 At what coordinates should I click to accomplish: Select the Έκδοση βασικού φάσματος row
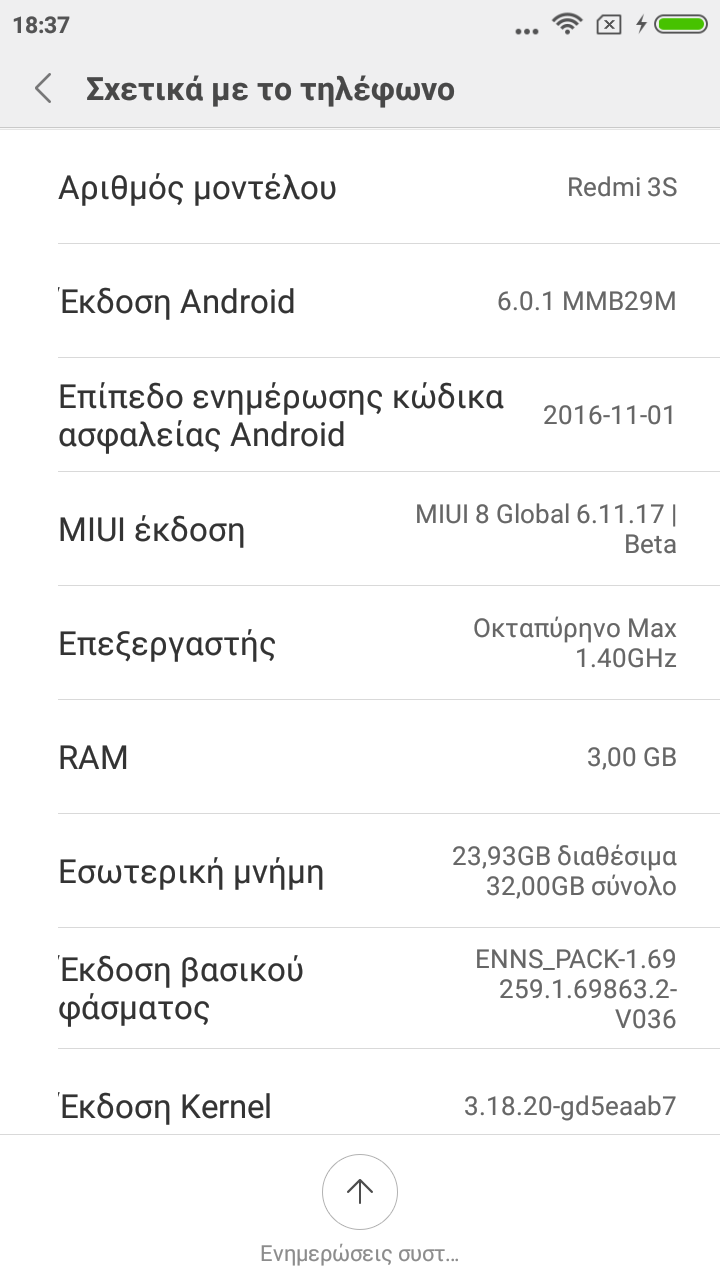coord(360,989)
